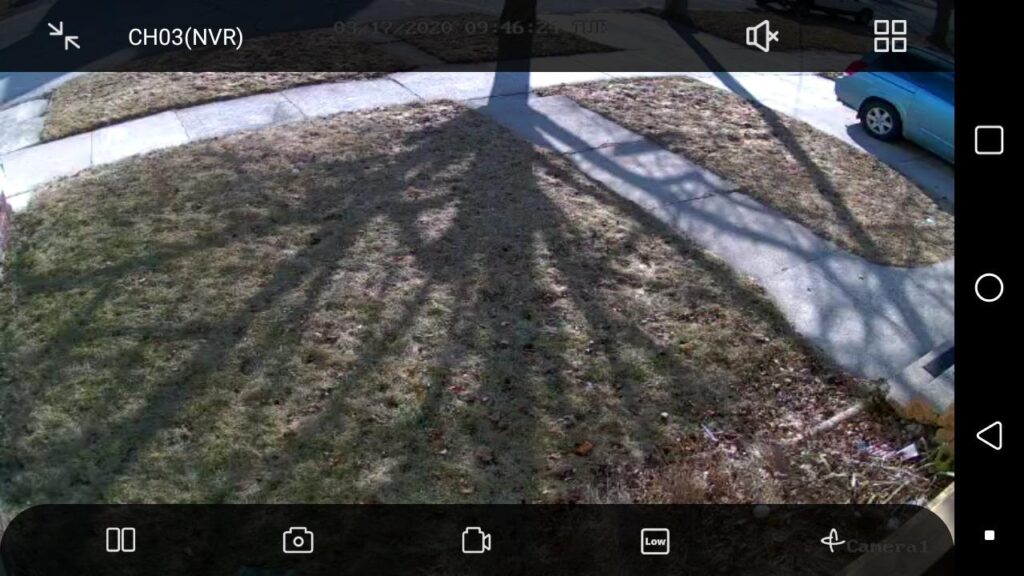Change the Low stream quality
Screen dimensions: 1024x576
[x=655, y=541]
